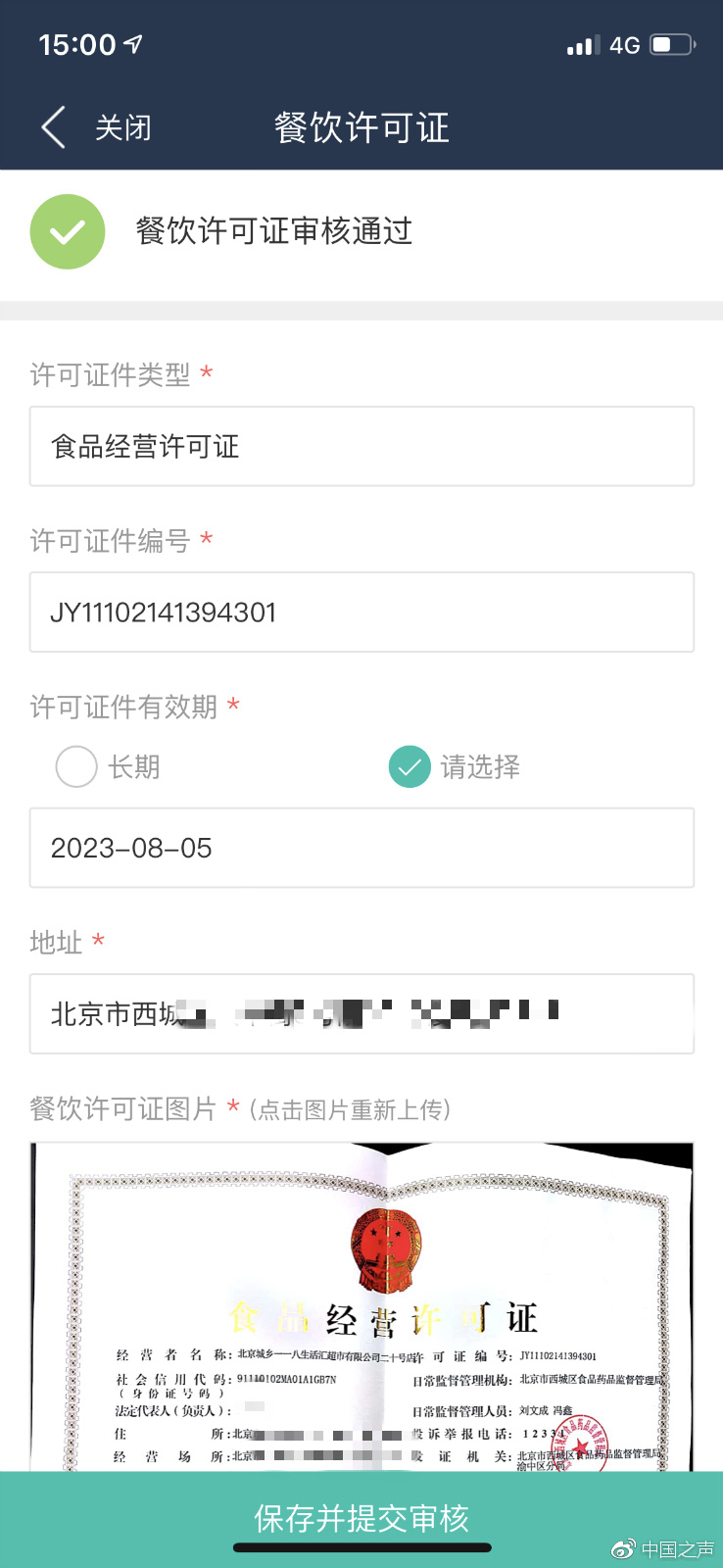723x1568 pixels.
Task: Tap 保存并提交审核 to submit
Action: pos(361,1518)
